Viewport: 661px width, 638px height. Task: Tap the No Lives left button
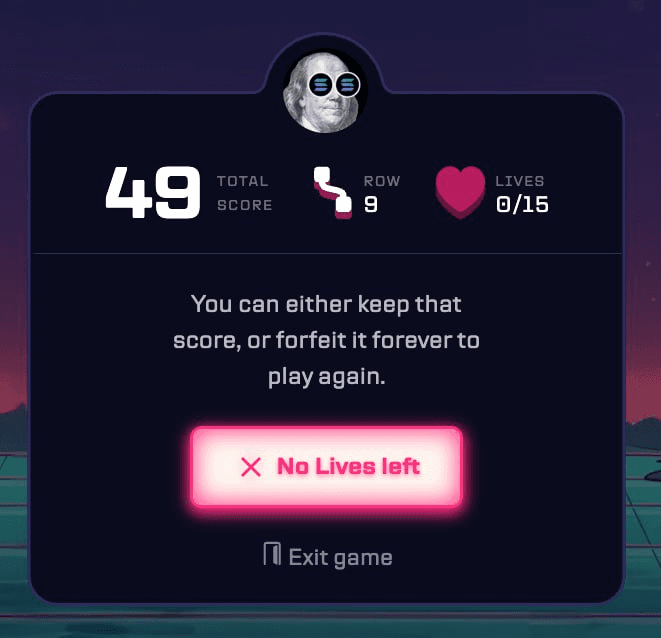[327, 467]
